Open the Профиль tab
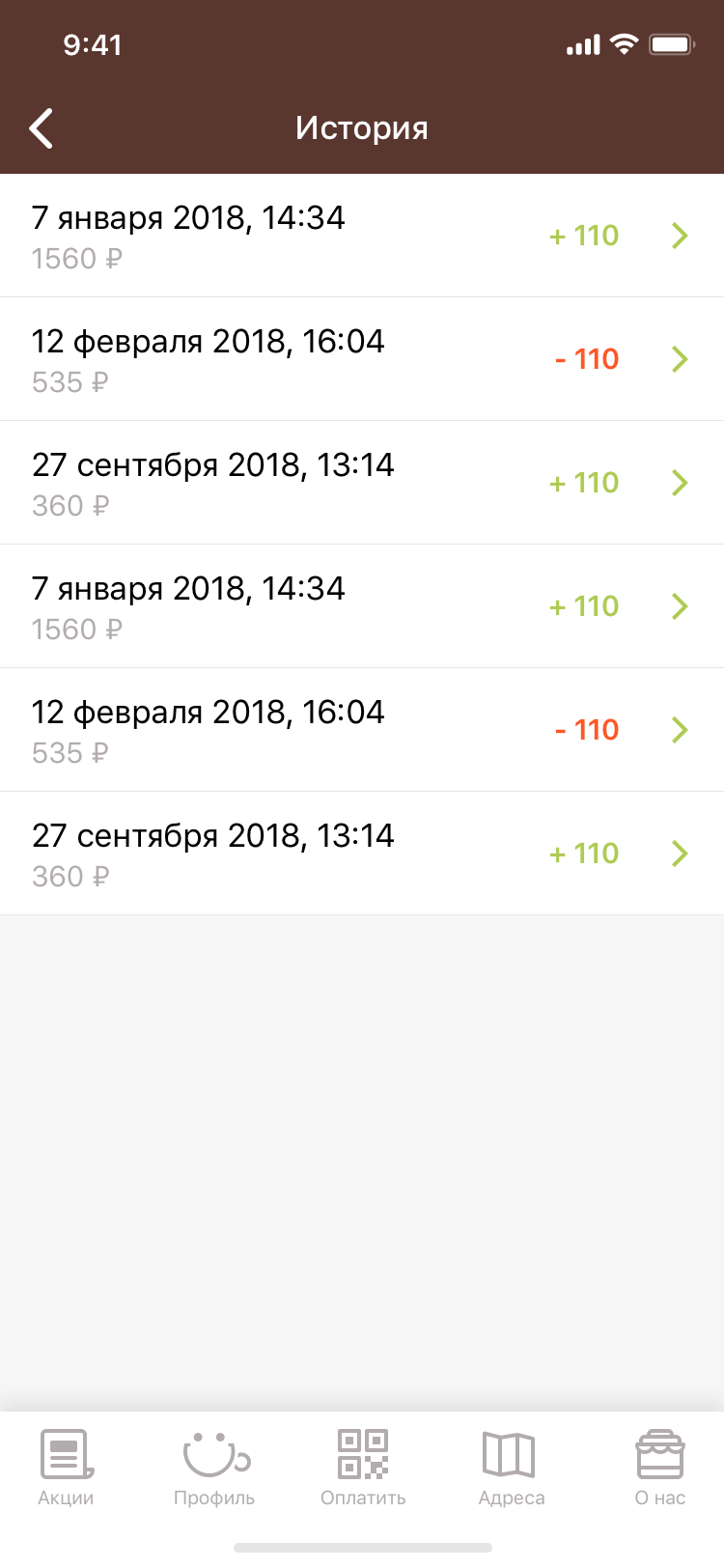 [214, 1467]
